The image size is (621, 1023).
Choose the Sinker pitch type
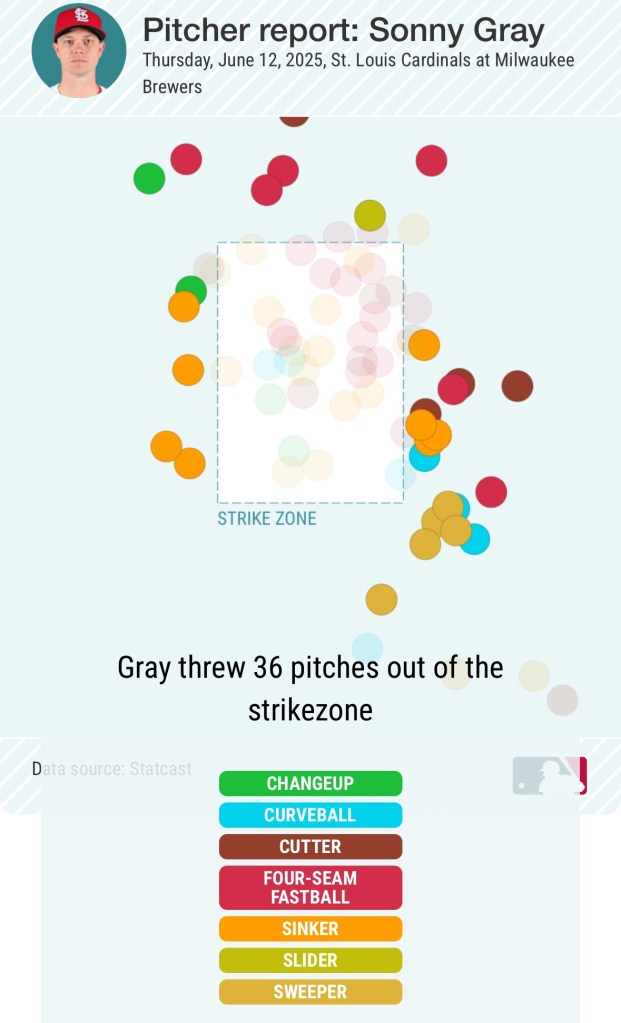(310, 929)
